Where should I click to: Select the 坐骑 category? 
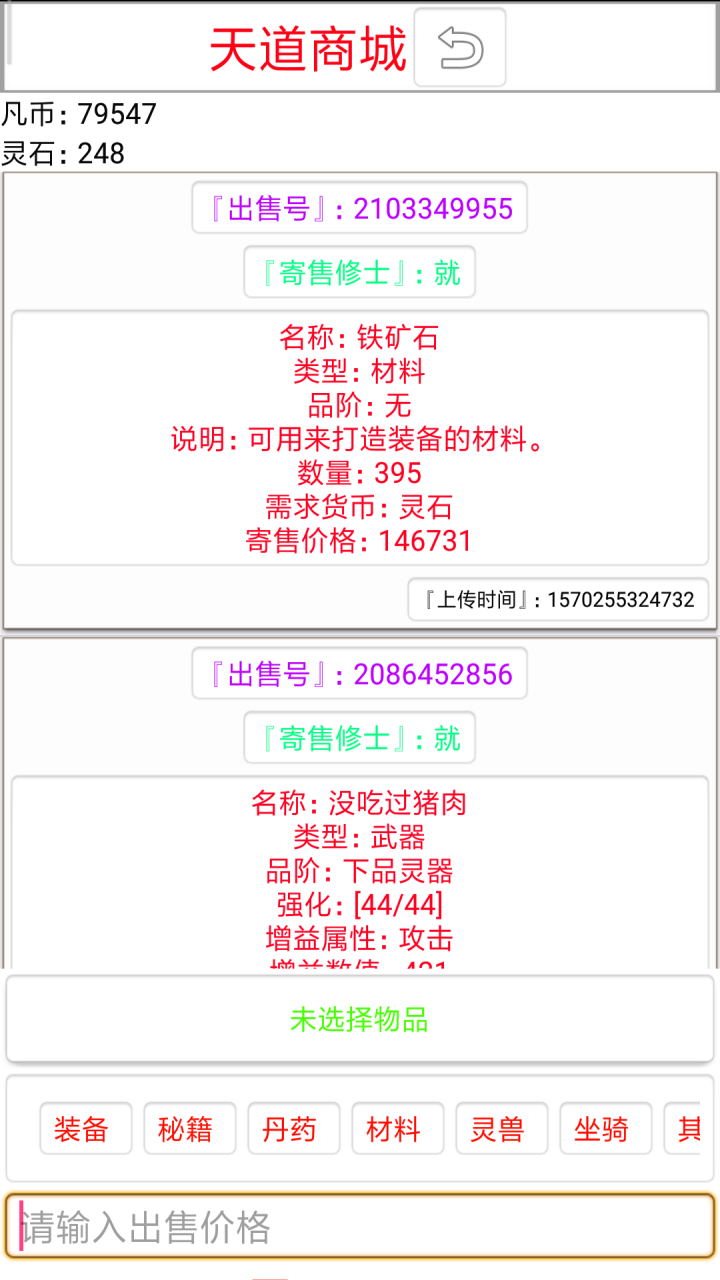[605, 1128]
